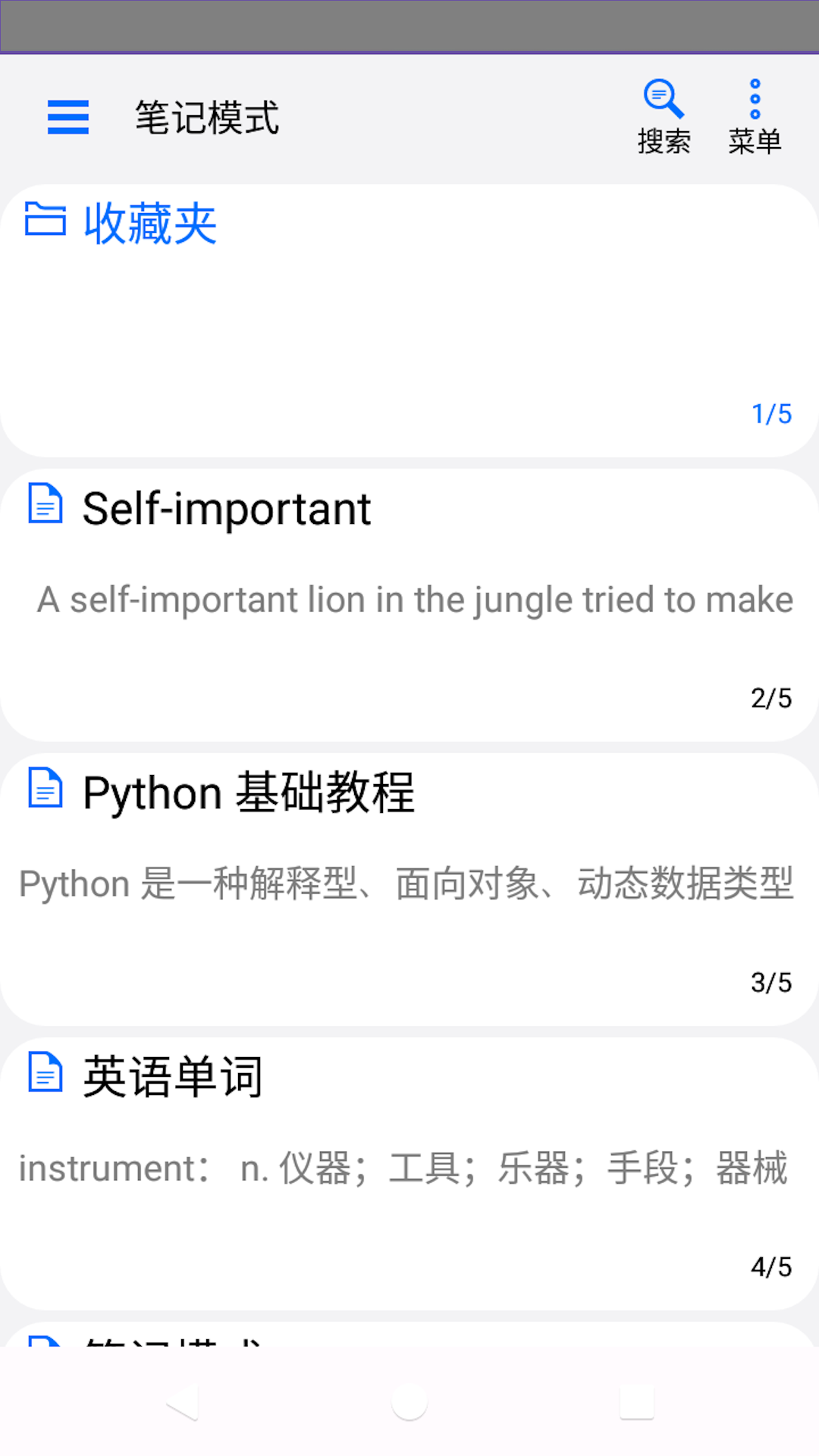Go back with system back button

(x=182, y=1401)
